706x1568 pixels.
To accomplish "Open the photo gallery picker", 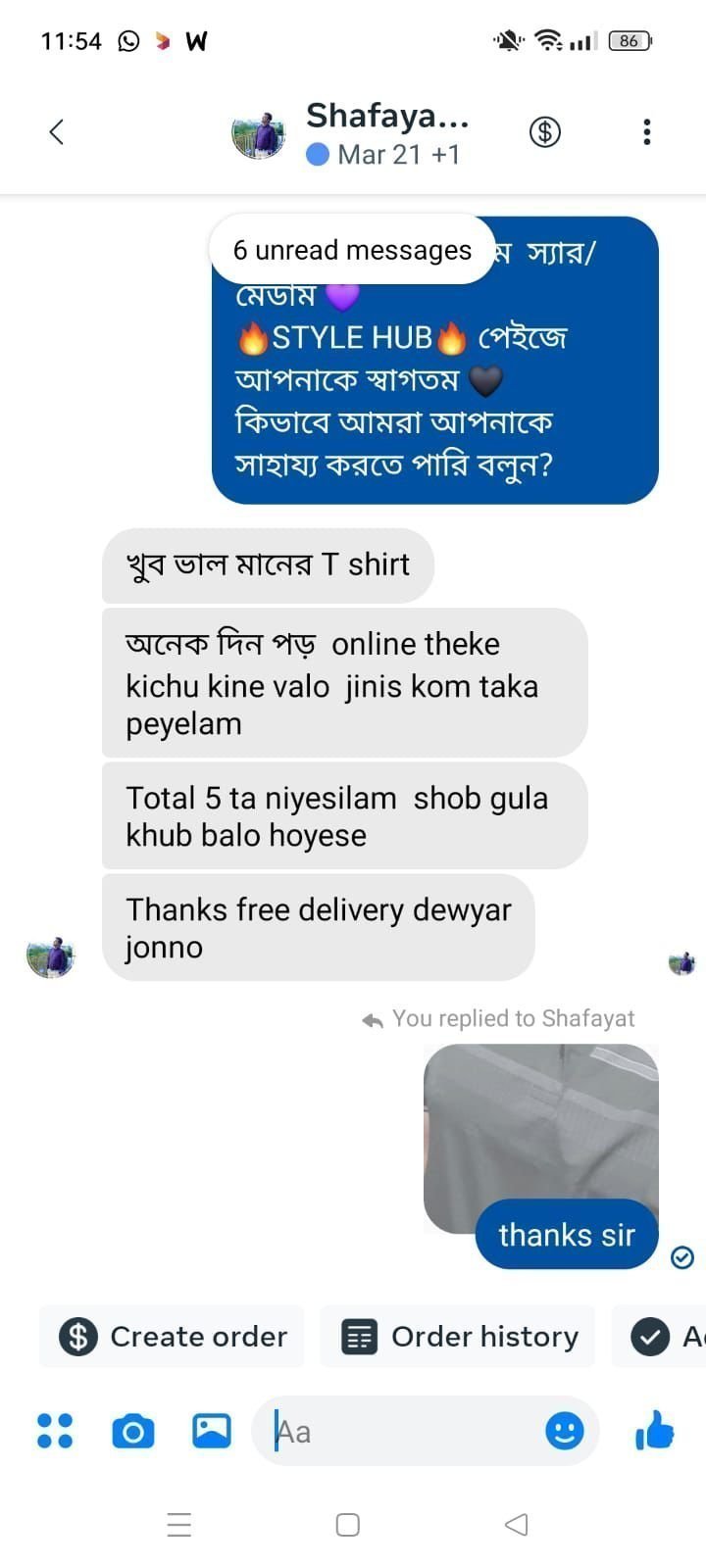I will click(x=211, y=1431).
